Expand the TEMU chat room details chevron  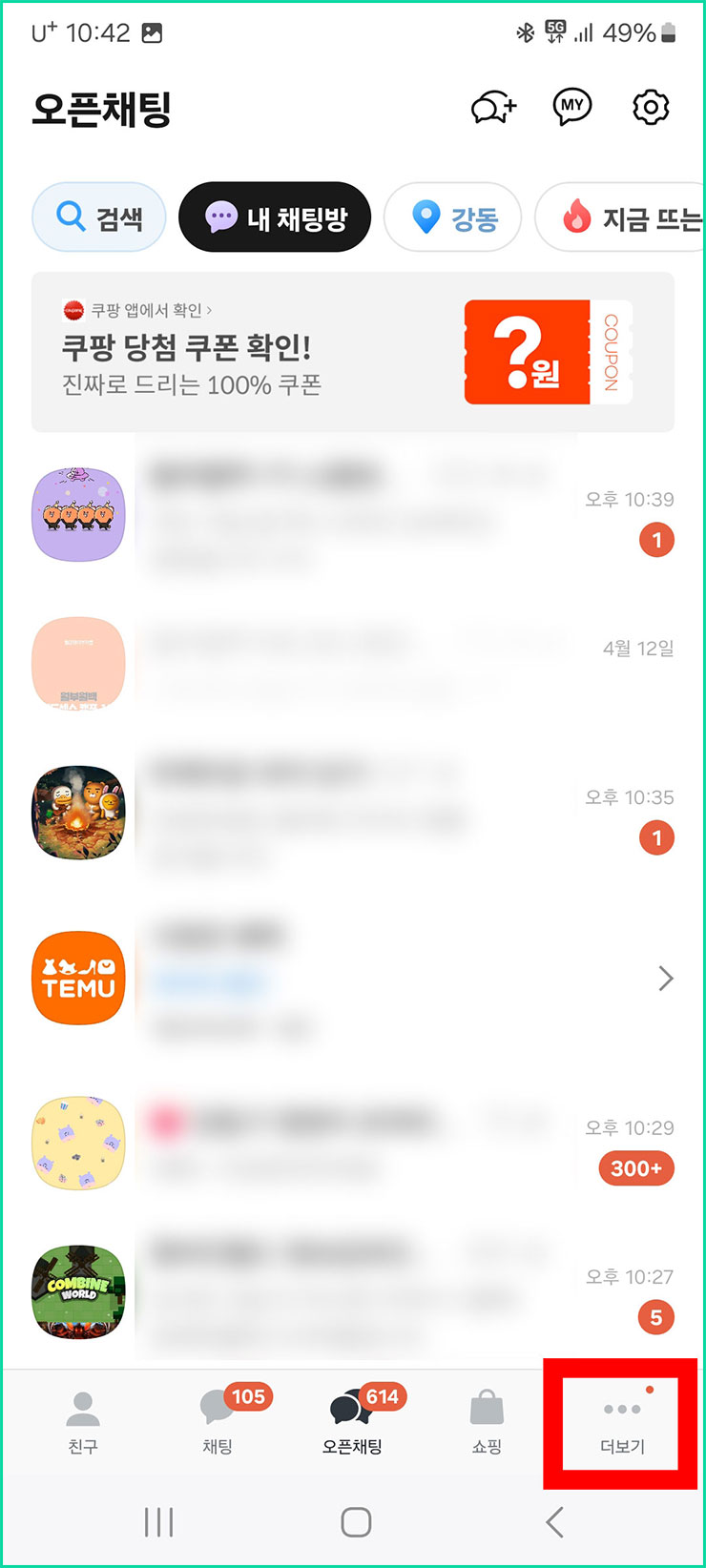coord(665,978)
